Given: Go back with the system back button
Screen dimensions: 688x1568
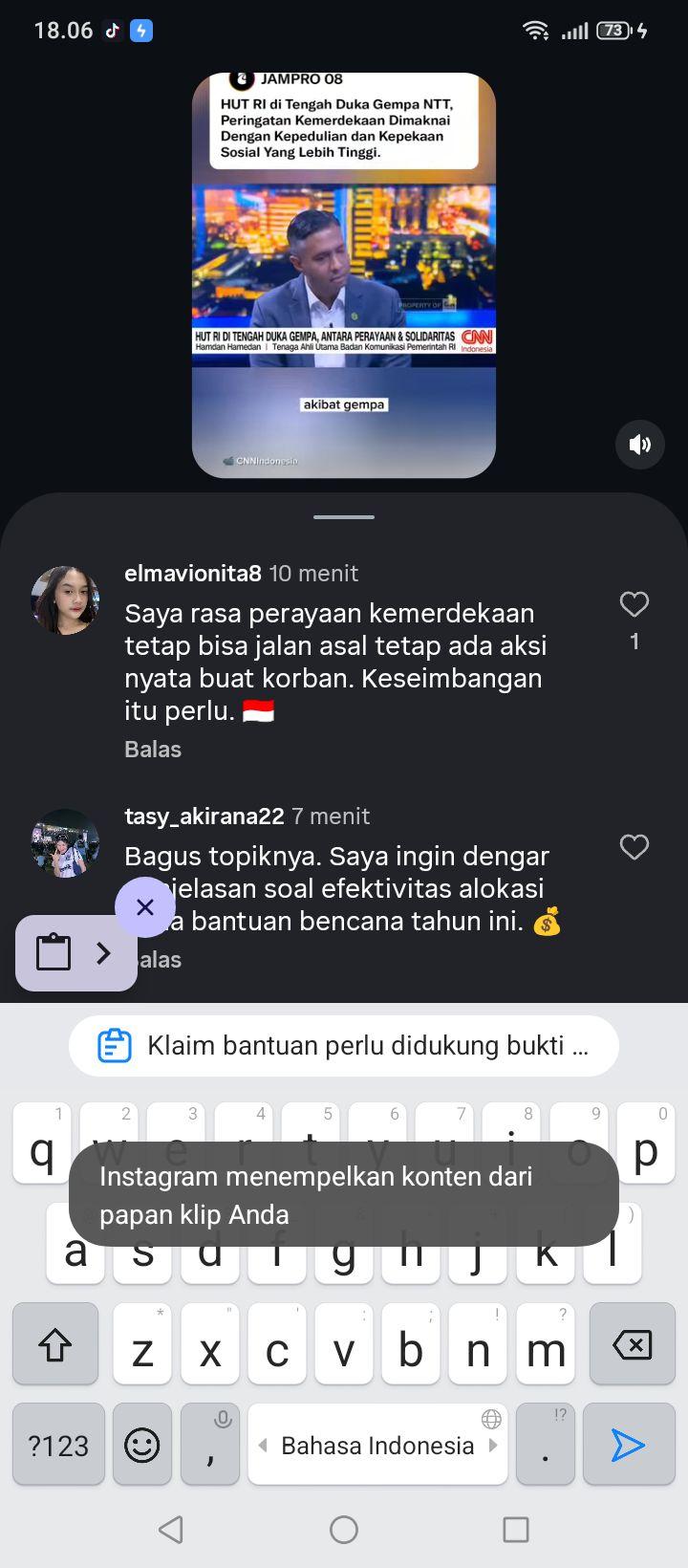Looking at the screenshot, I should pyautogui.click(x=172, y=1530).
